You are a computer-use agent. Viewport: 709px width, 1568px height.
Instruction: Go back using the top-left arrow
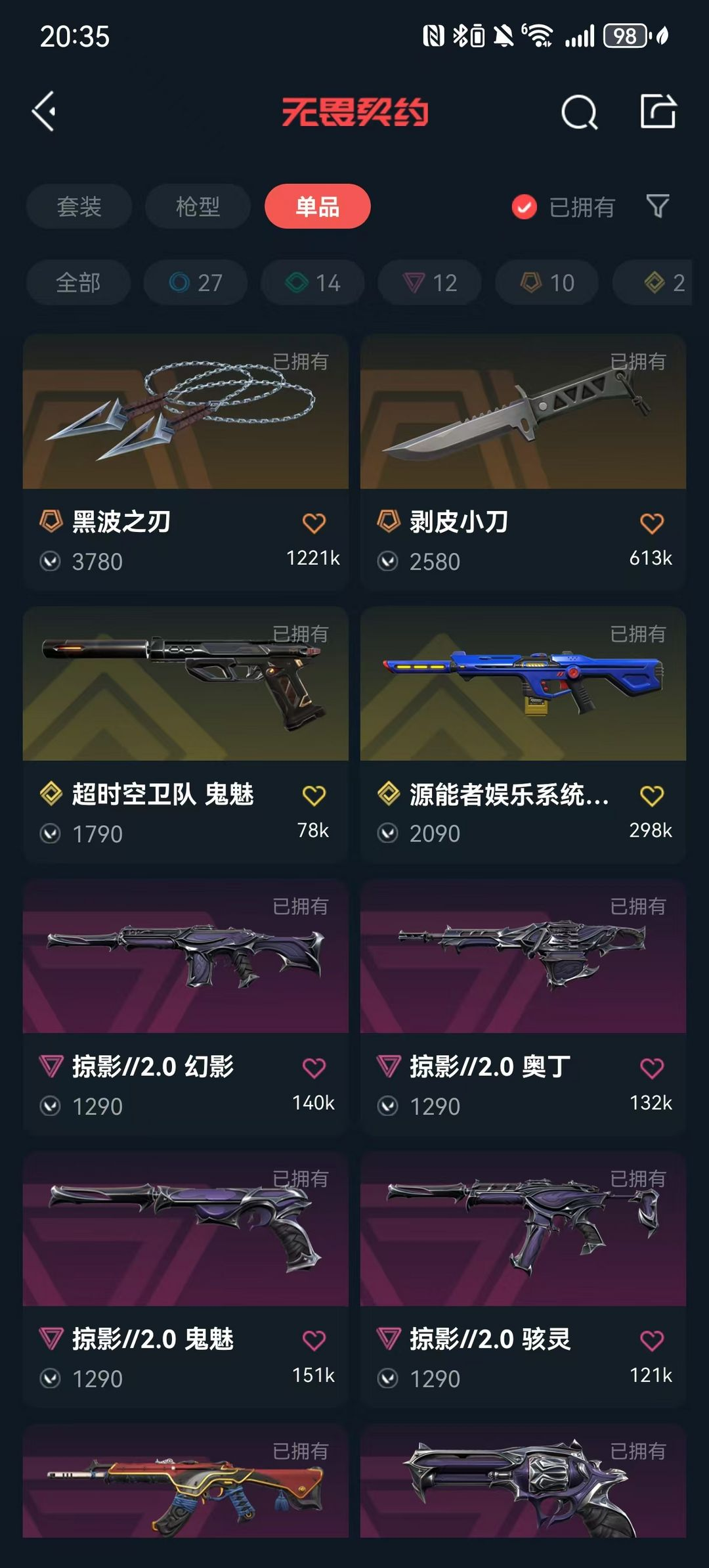(x=45, y=112)
